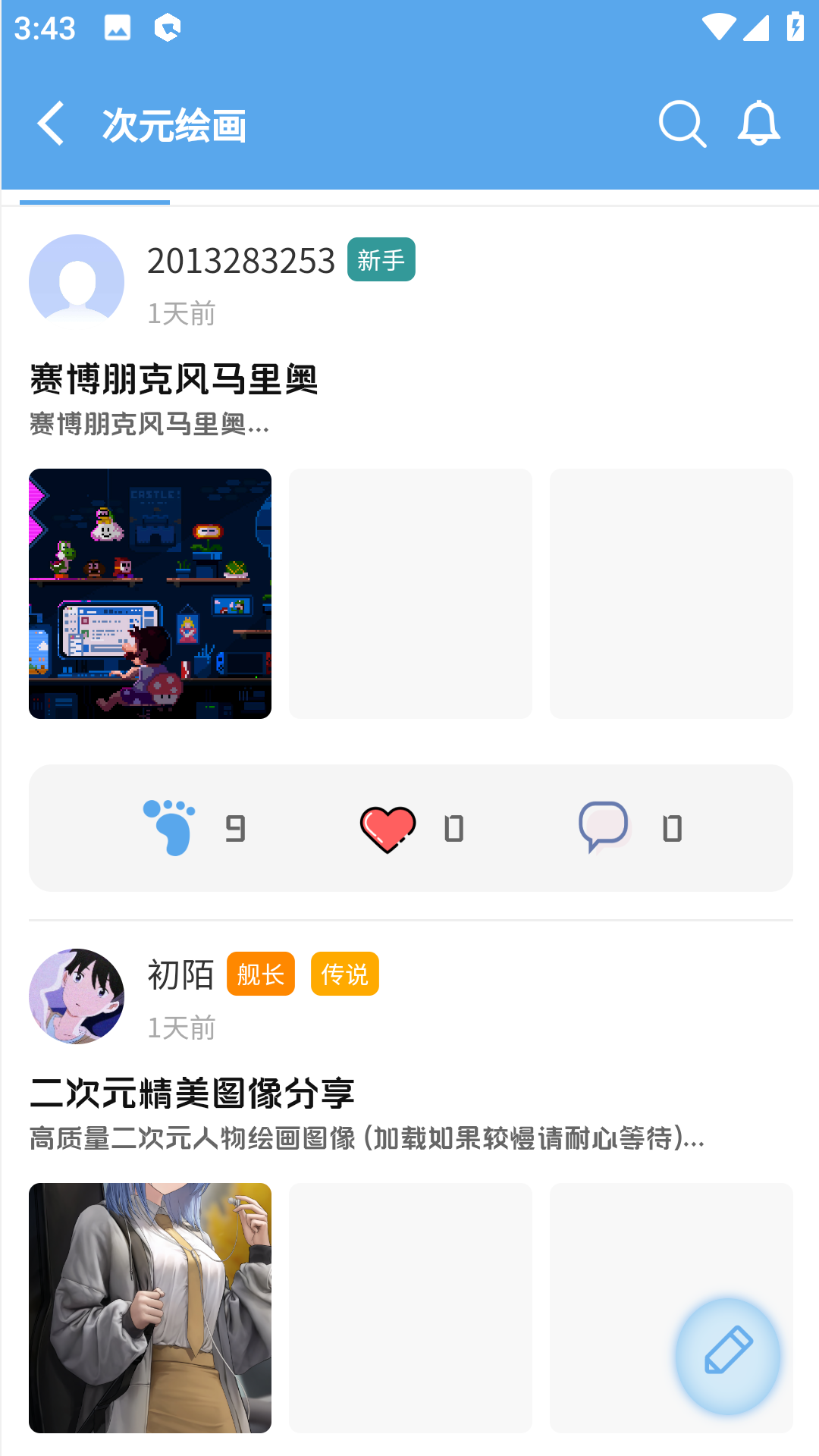Click the footprint view counter on the first post
Screen dimensions: 819x1456
(170, 827)
